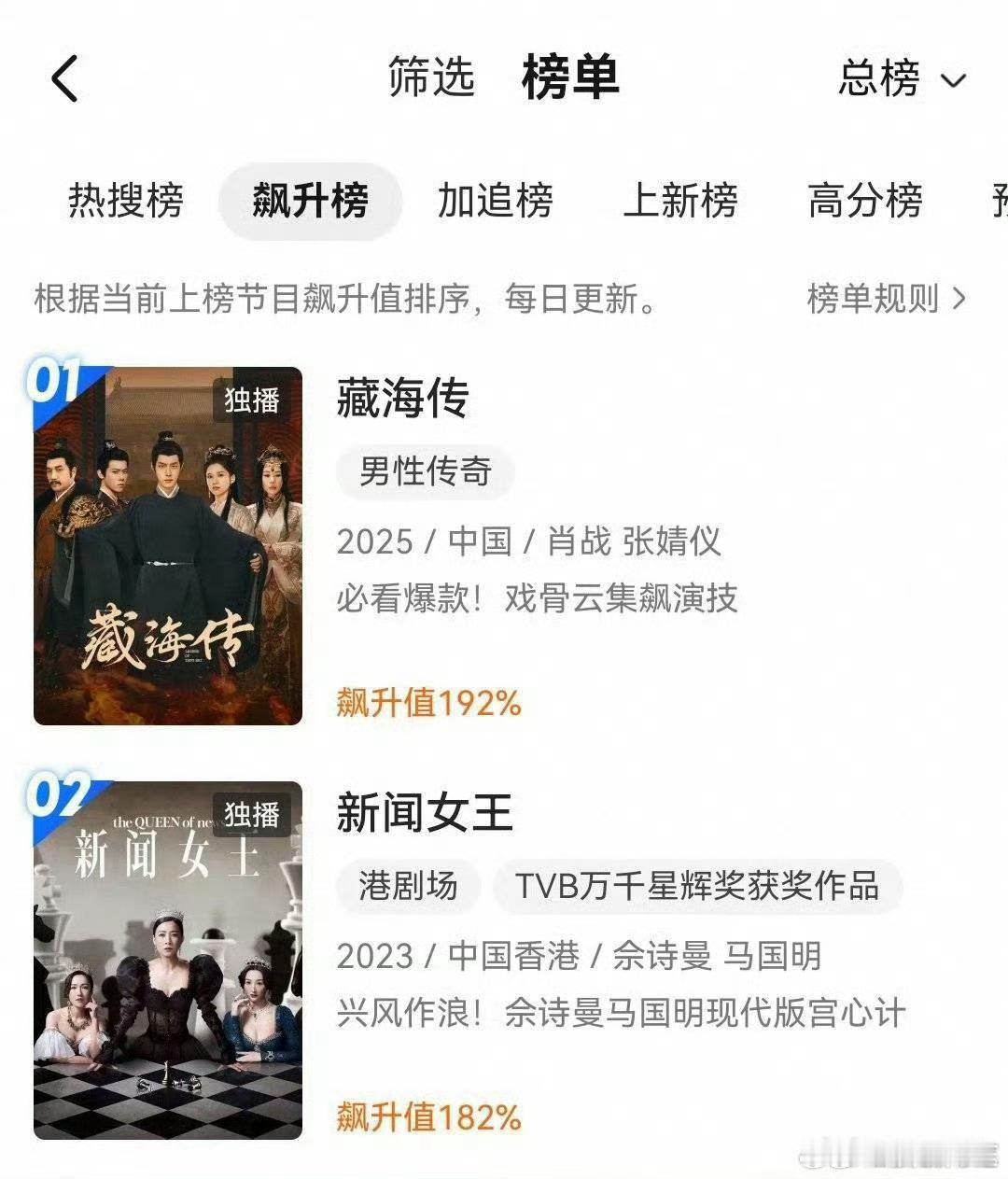
Task: Navigate back using the left arrow icon
Action: [x=61, y=79]
